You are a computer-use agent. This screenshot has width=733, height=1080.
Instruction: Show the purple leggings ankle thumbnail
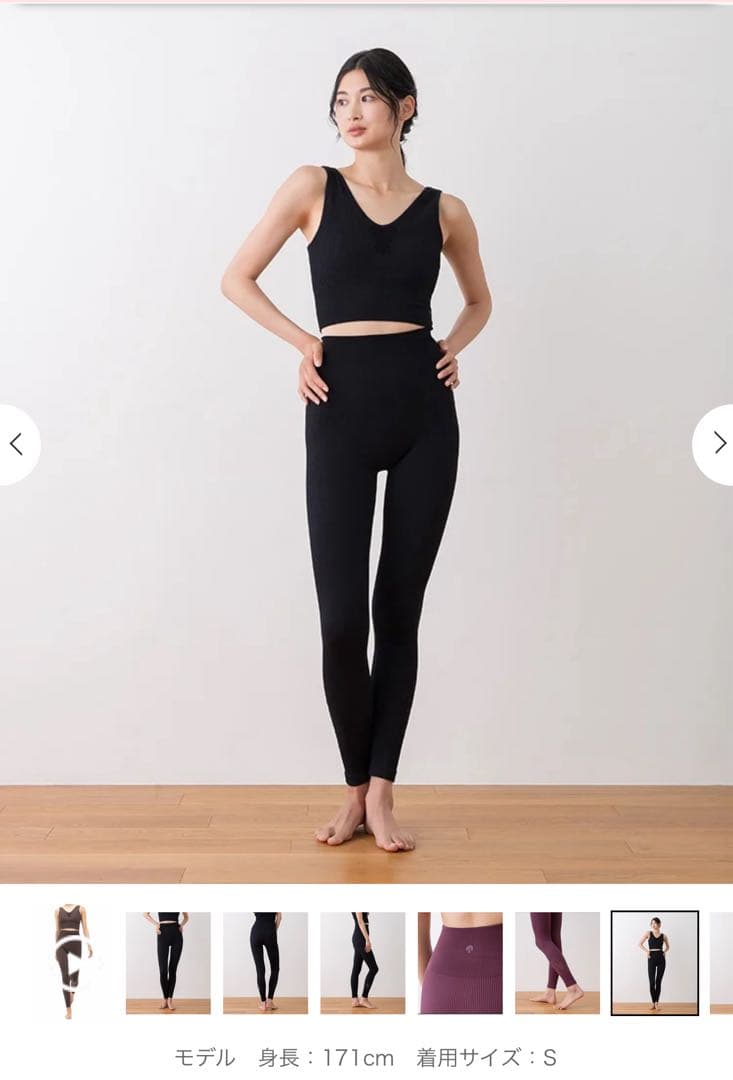[557, 962]
